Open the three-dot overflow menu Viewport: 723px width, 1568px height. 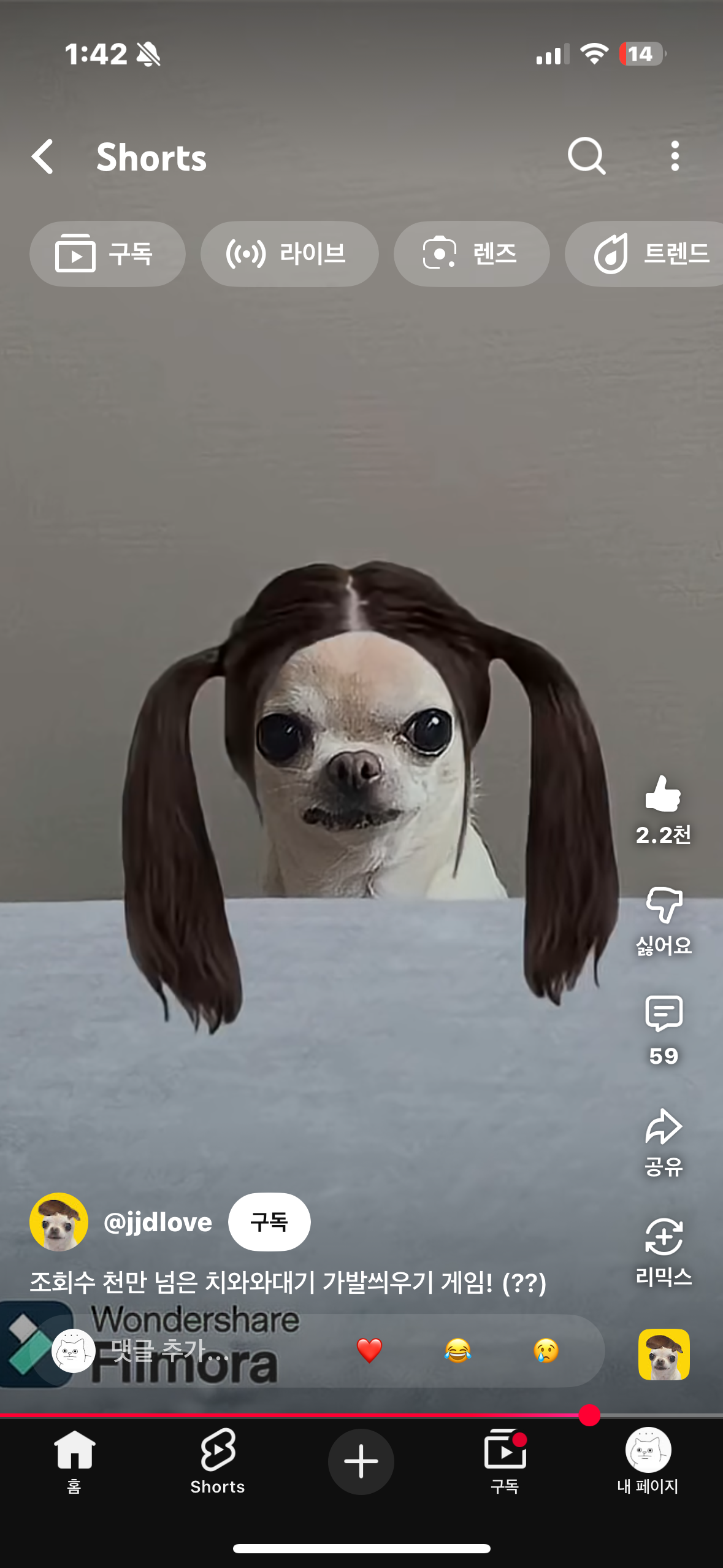pos(675,157)
